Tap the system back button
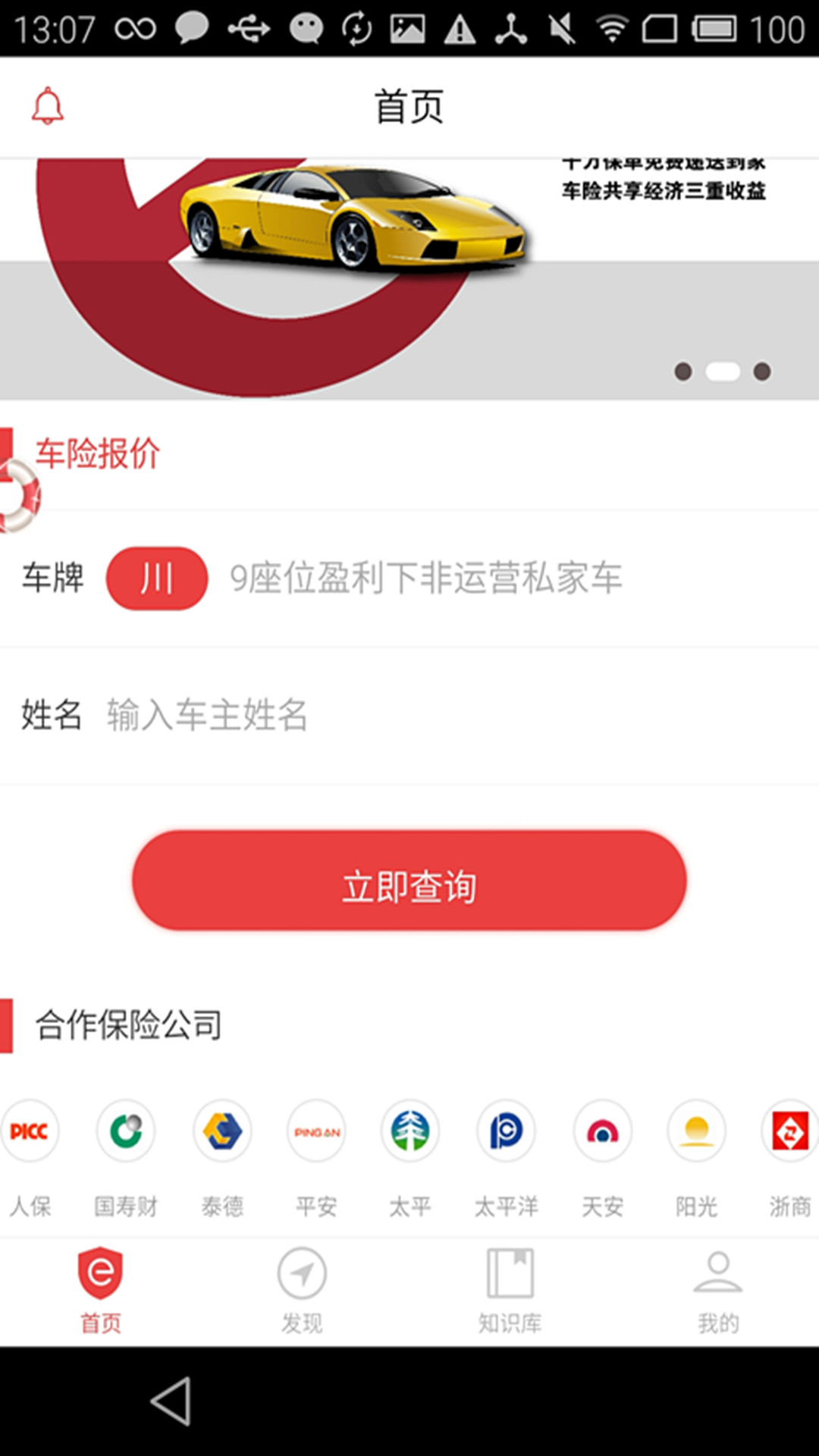Viewport: 819px width, 1456px height. coord(171,1401)
